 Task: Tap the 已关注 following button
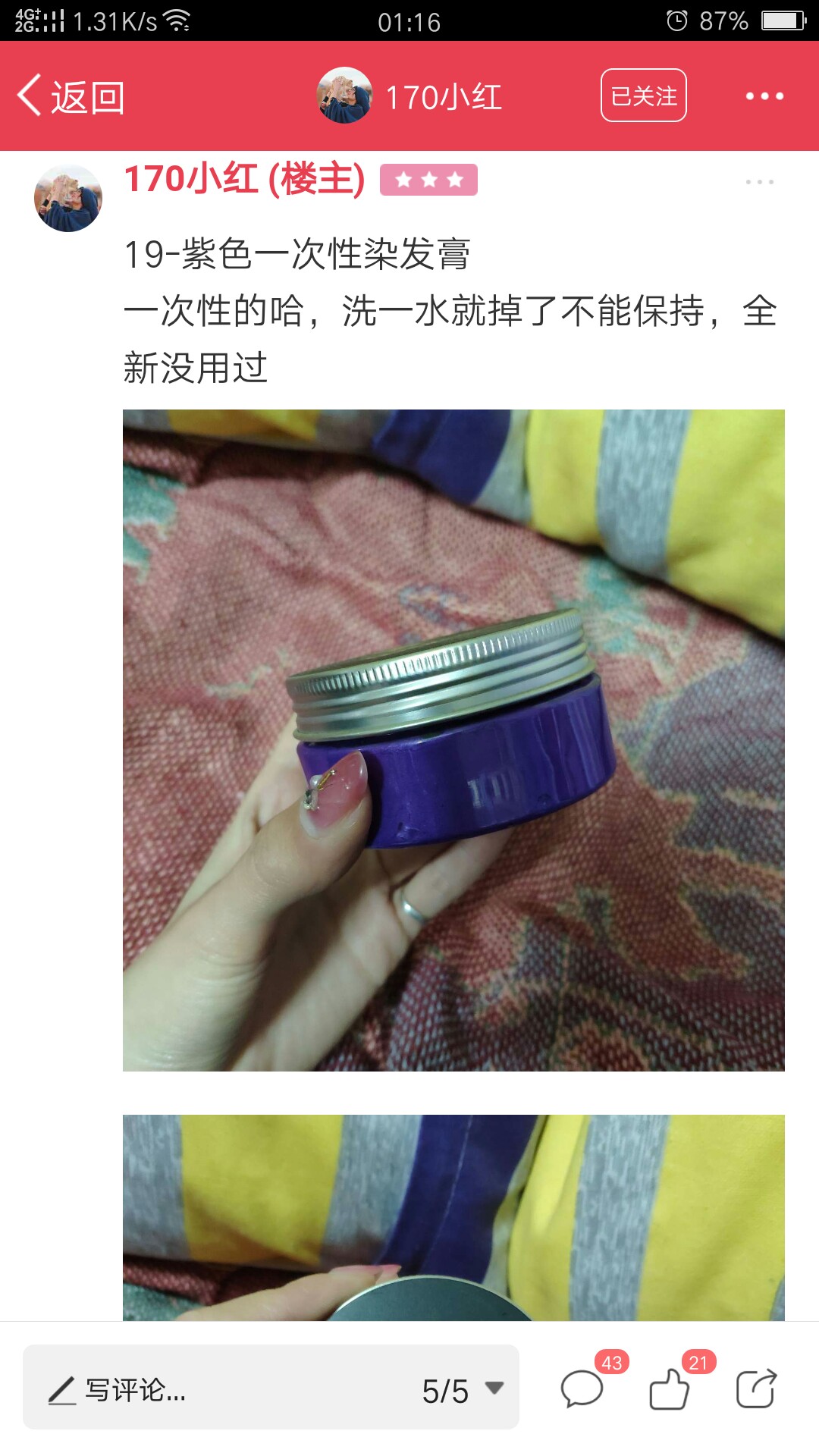[x=644, y=96]
